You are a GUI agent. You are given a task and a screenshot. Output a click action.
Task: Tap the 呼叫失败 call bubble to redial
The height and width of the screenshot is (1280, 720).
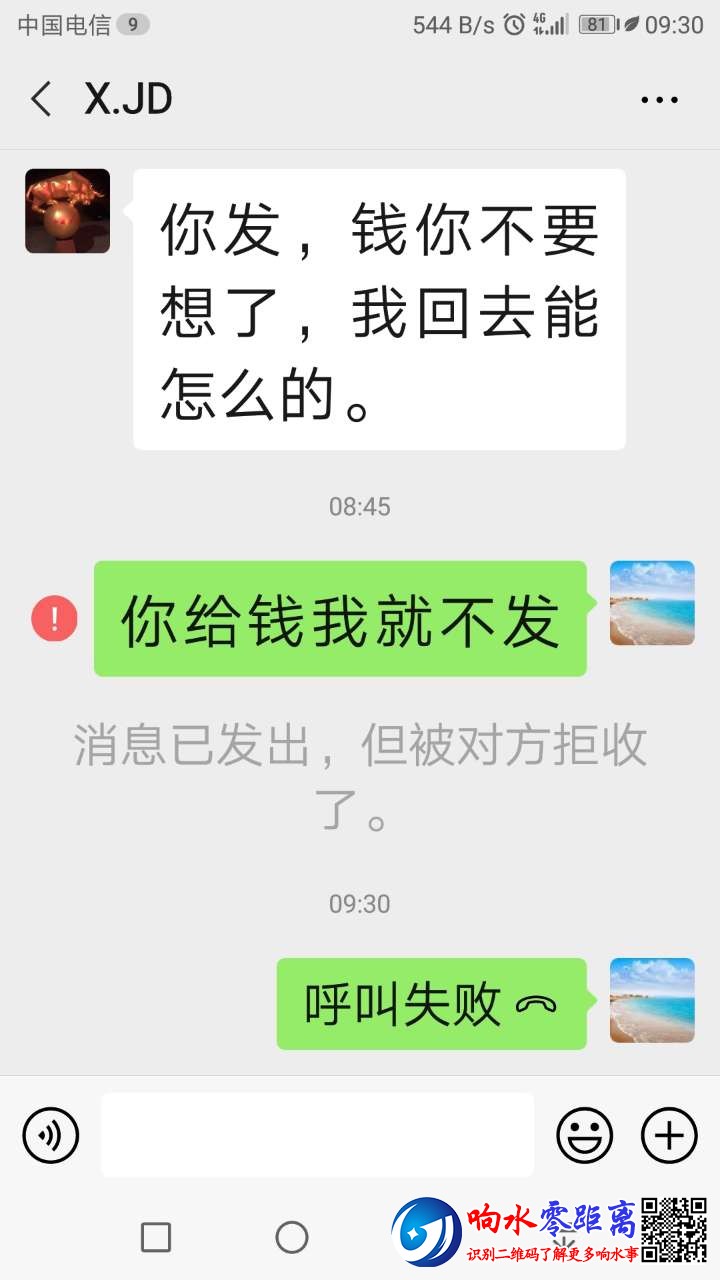click(431, 1003)
